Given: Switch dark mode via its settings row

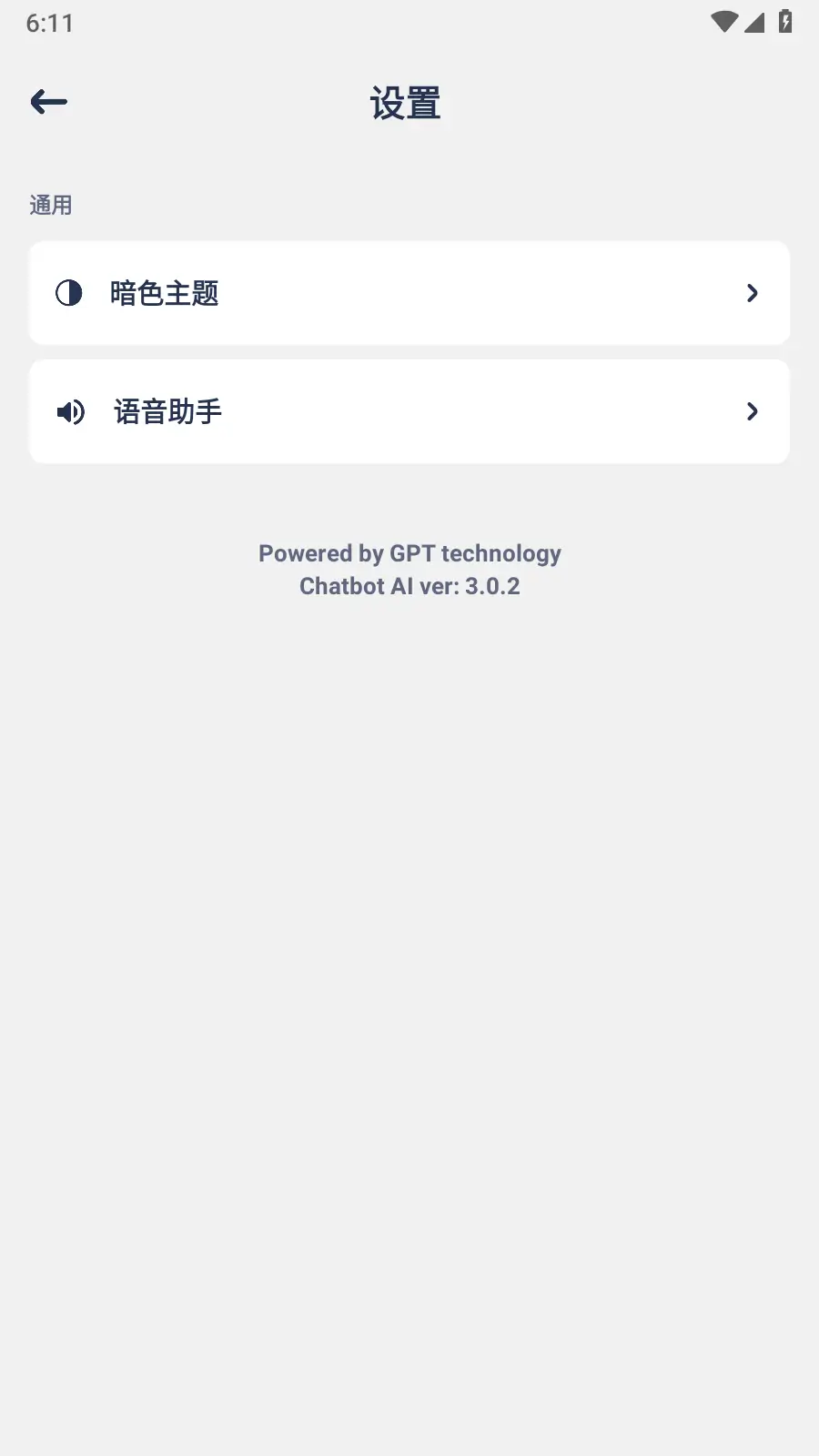Looking at the screenshot, I should [x=409, y=293].
